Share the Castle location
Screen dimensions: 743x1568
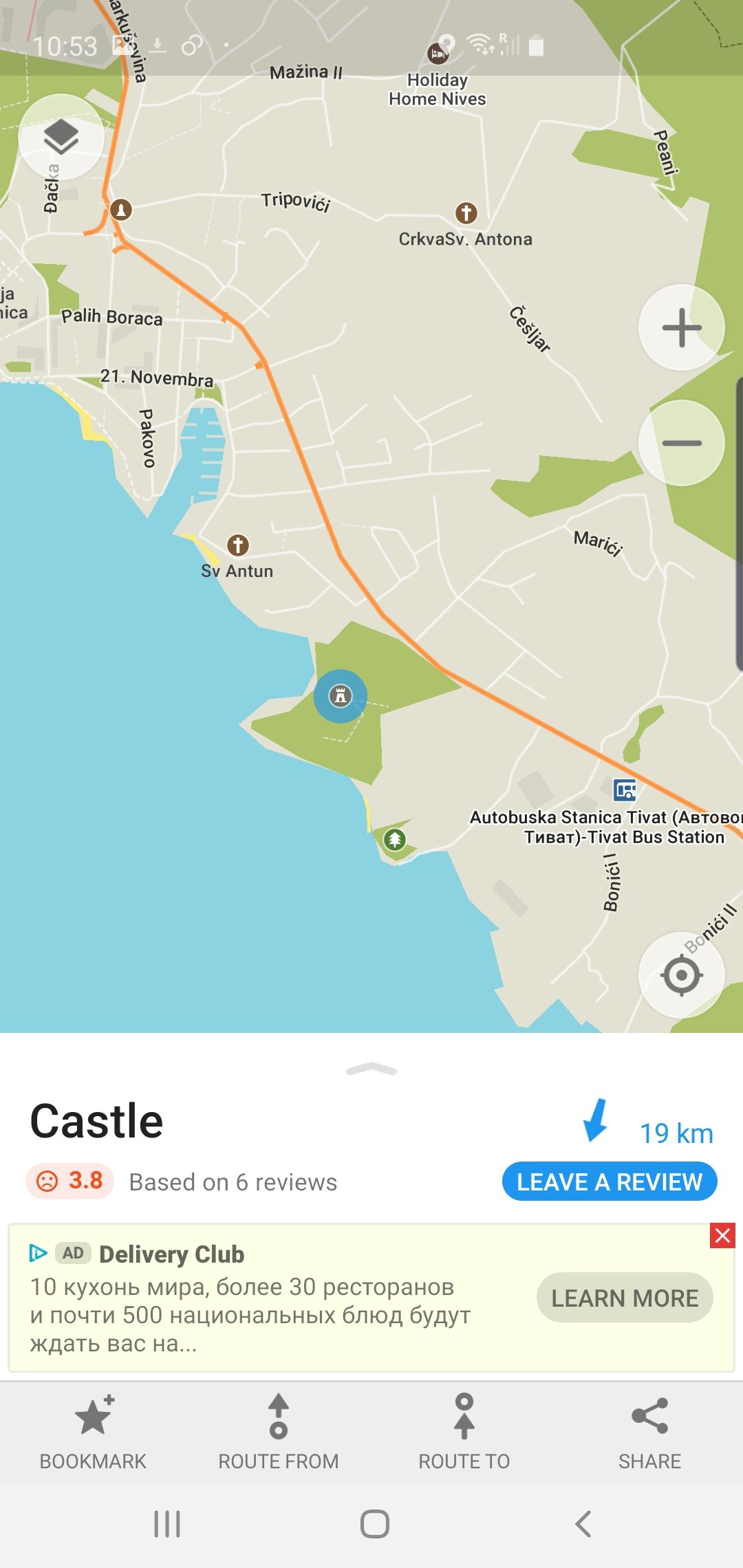click(x=649, y=1431)
